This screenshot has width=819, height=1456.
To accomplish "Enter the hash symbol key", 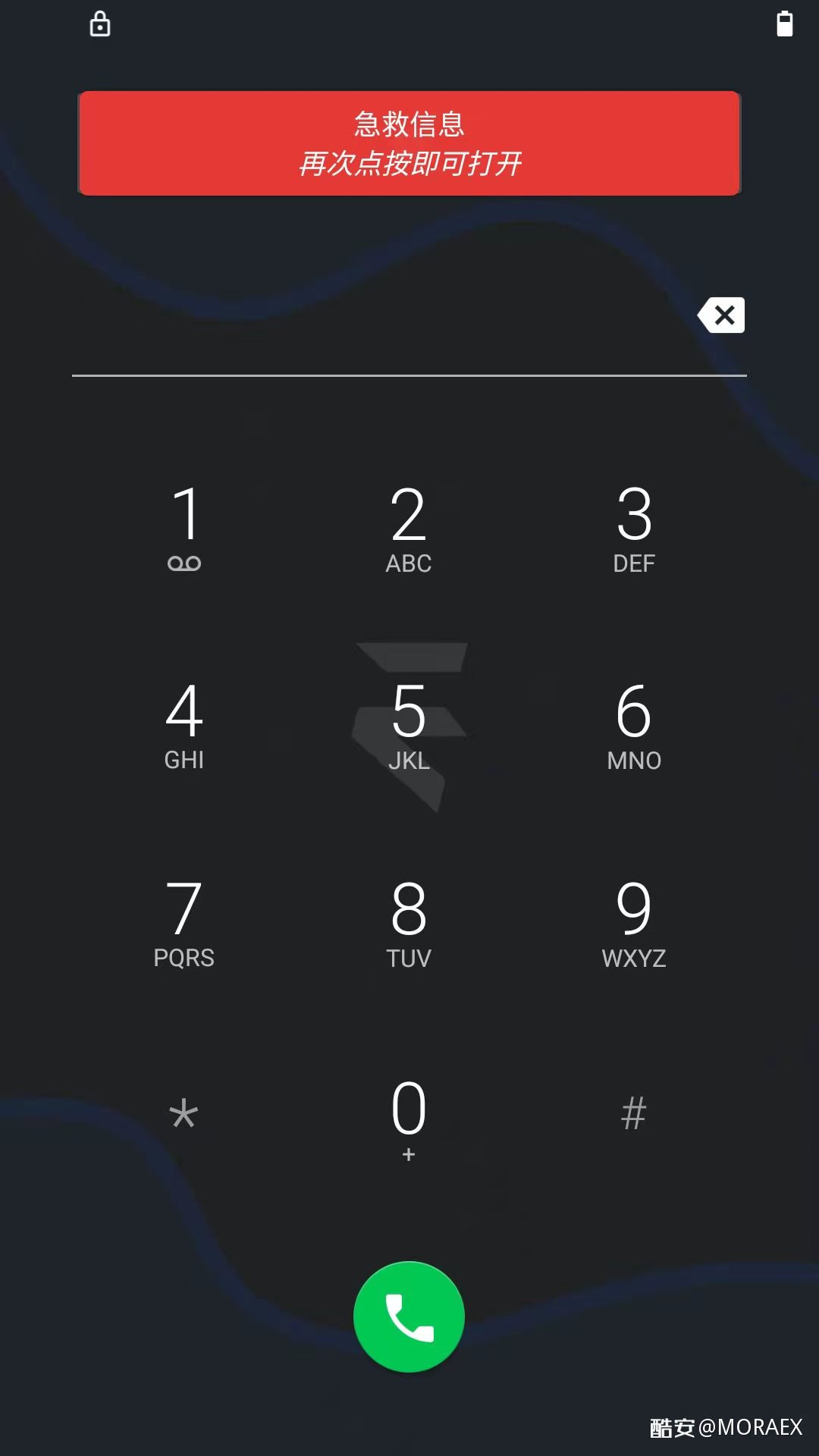I will tap(634, 1115).
